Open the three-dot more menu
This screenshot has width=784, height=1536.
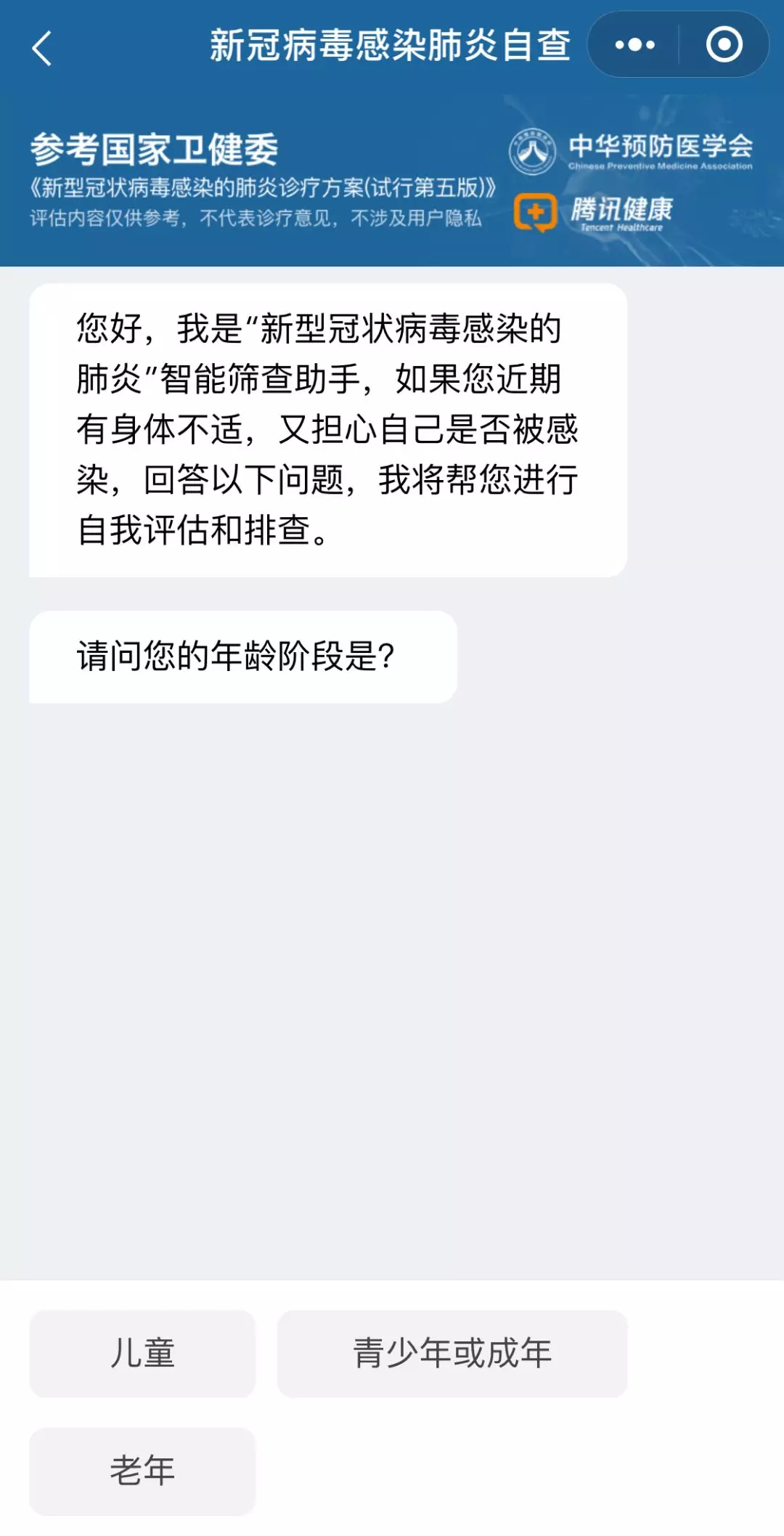click(634, 45)
